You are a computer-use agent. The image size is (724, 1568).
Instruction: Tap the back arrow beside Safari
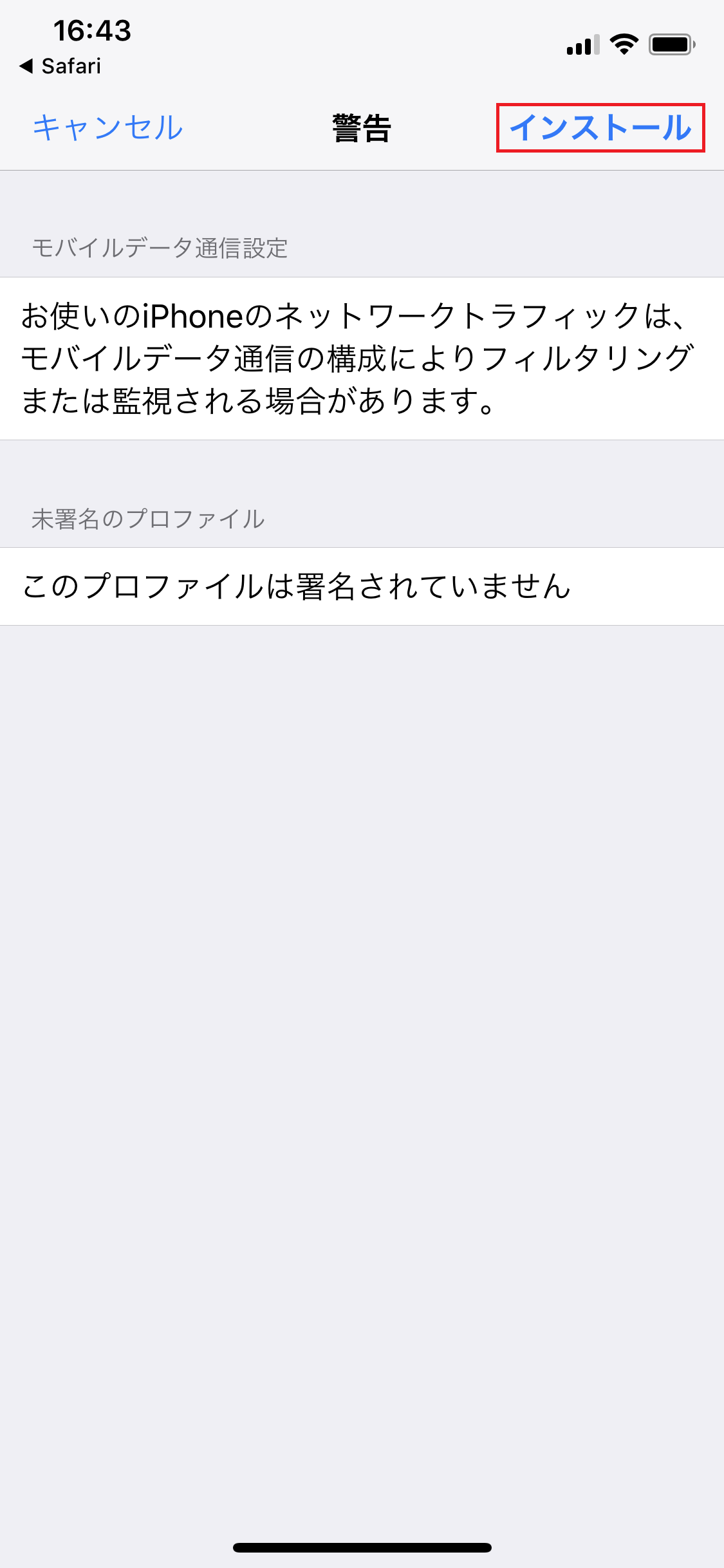pos(27,66)
